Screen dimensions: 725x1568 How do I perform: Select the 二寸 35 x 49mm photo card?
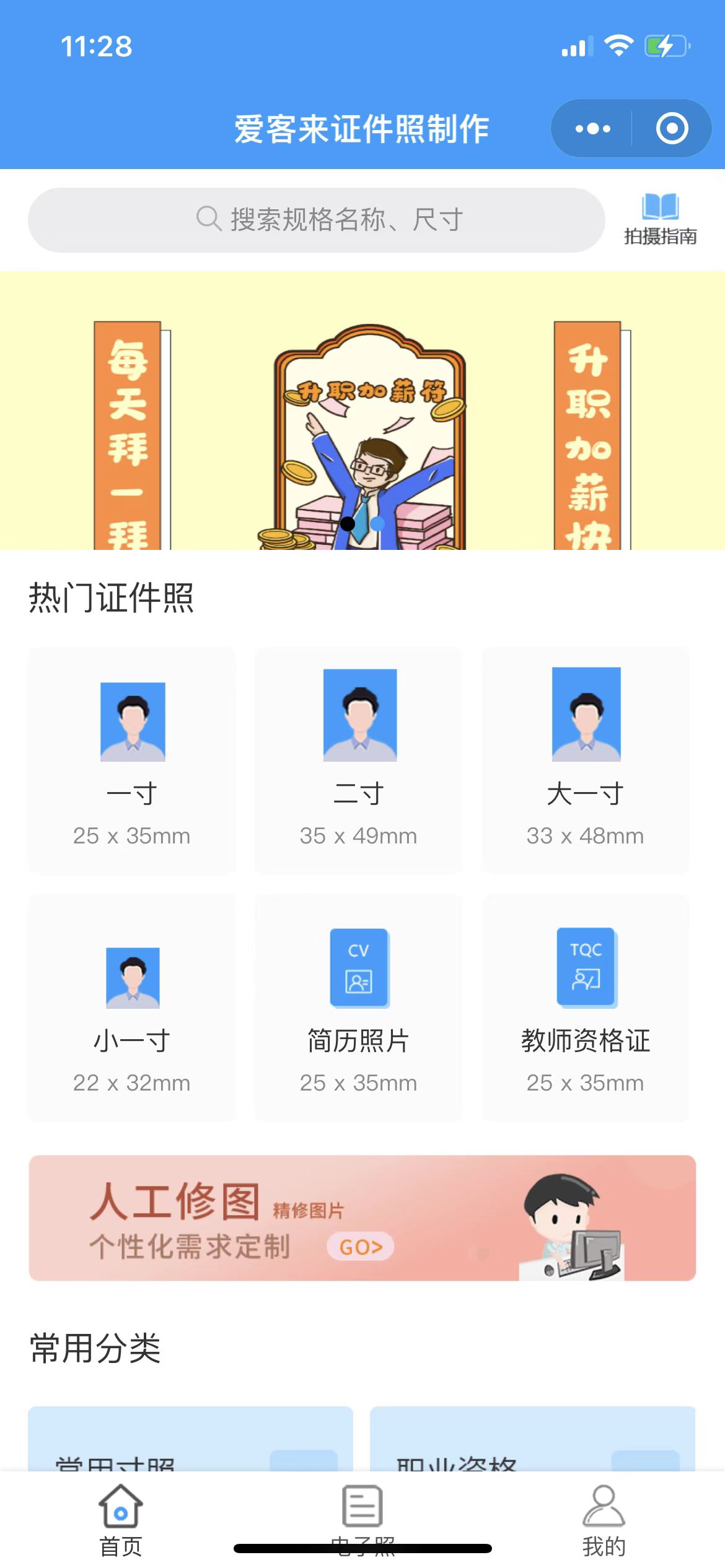coord(359,760)
